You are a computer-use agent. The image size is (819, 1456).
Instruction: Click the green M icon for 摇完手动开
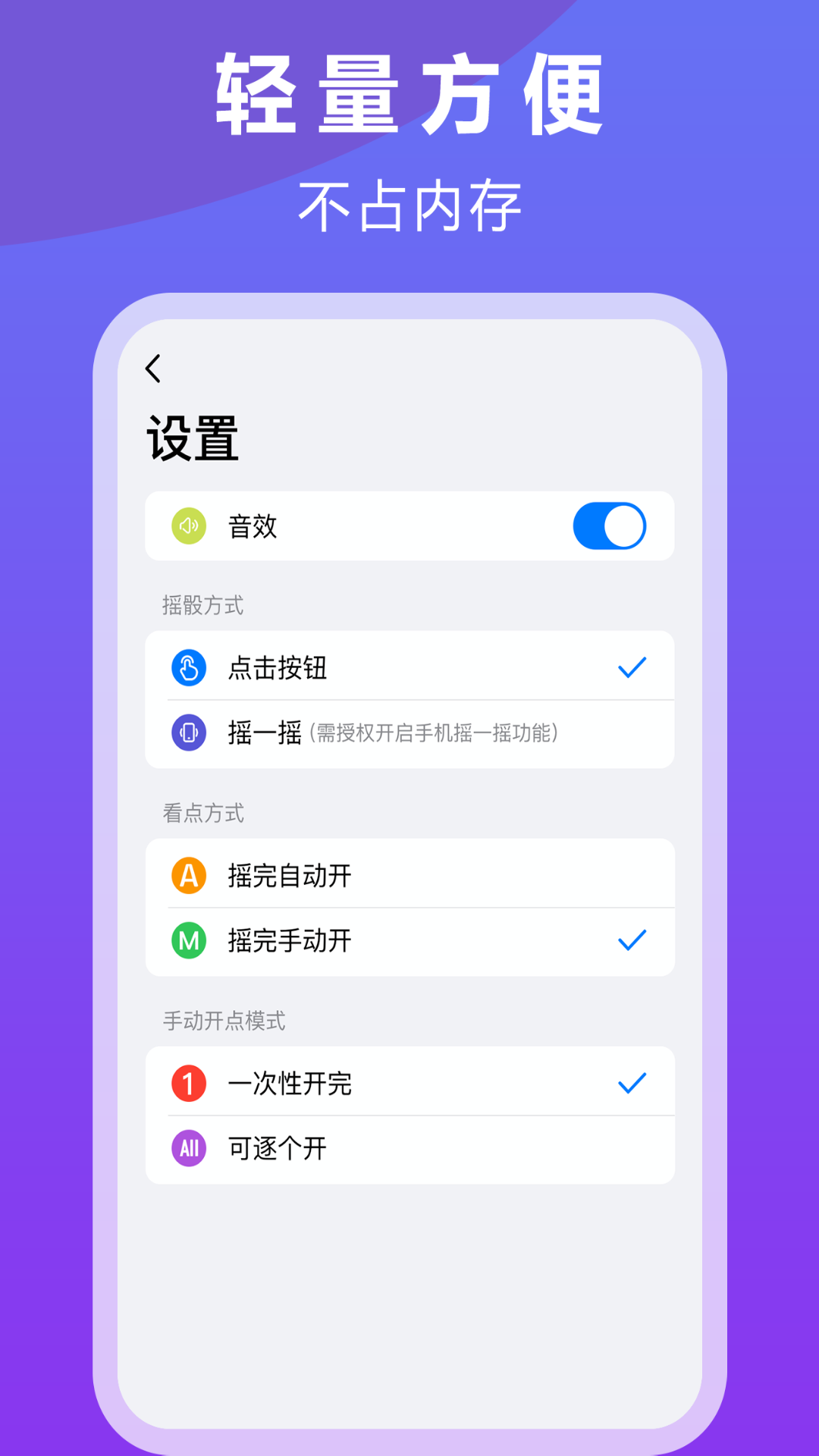(x=188, y=940)
